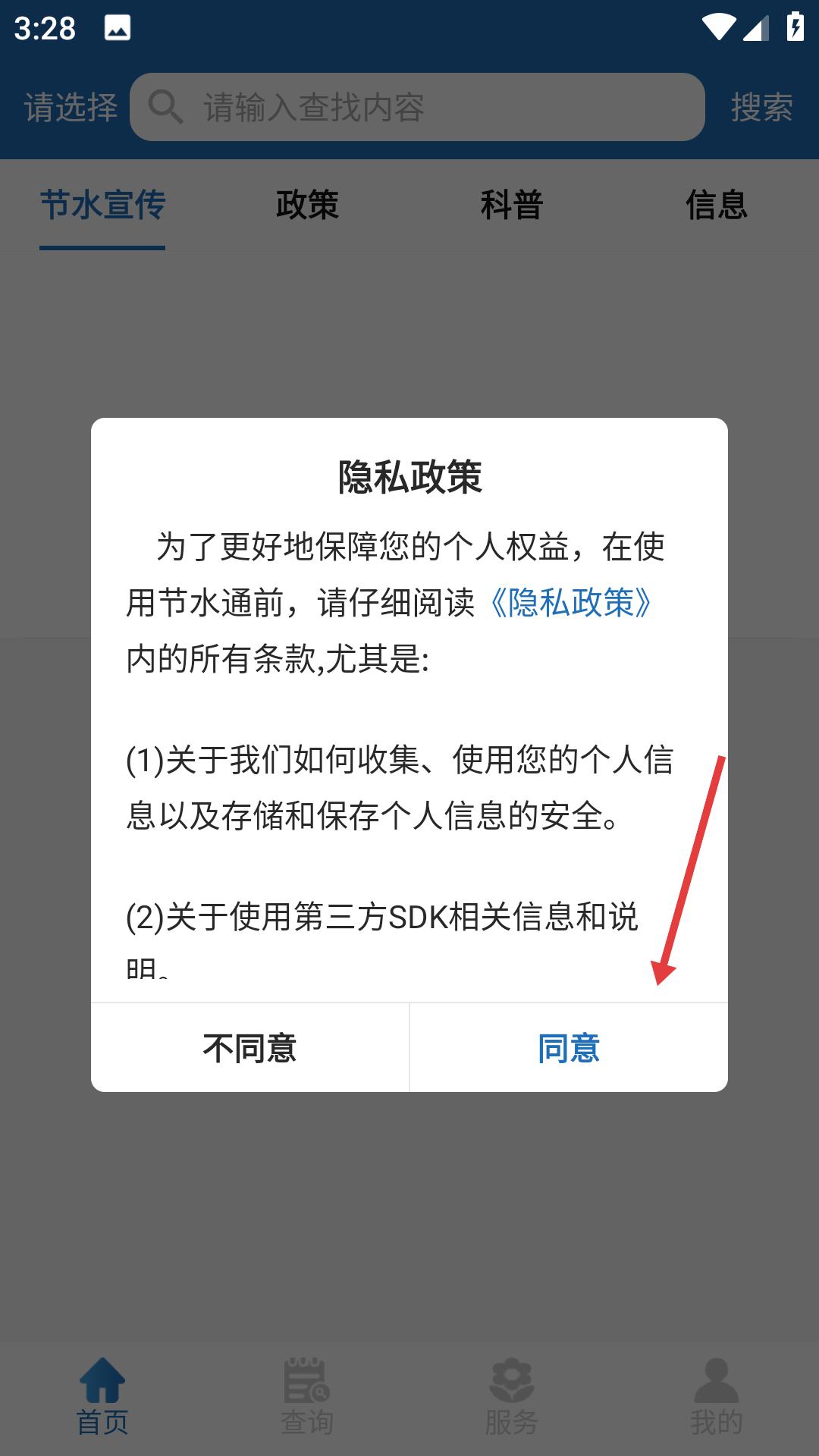Tap 同意 to accept the privacy policy
The width and height of the screenshot is (819, 1456).
tap(569, 1048)
